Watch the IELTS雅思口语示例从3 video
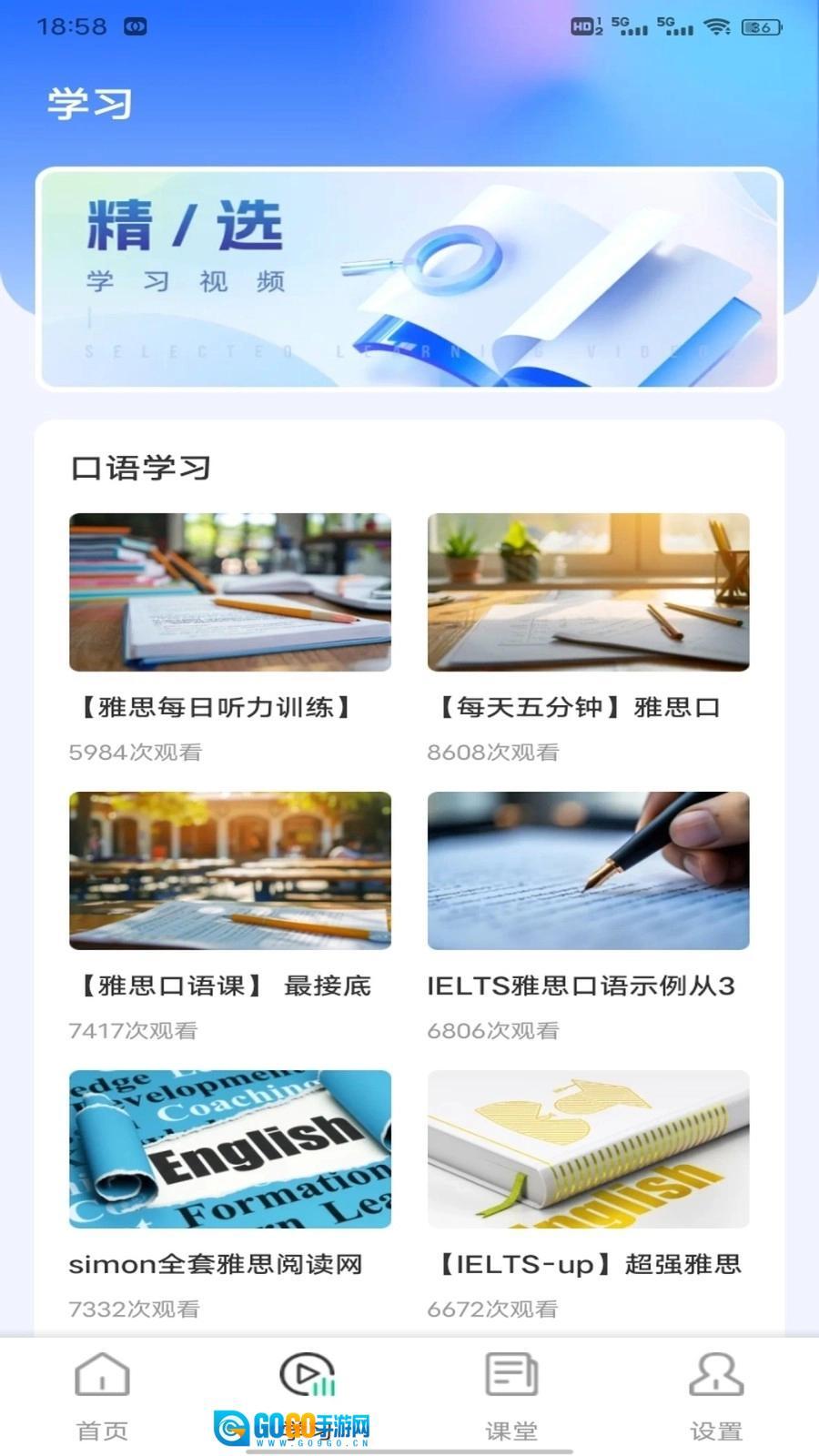This screenshot has height=1456, width=819. [x=588, y=871]
